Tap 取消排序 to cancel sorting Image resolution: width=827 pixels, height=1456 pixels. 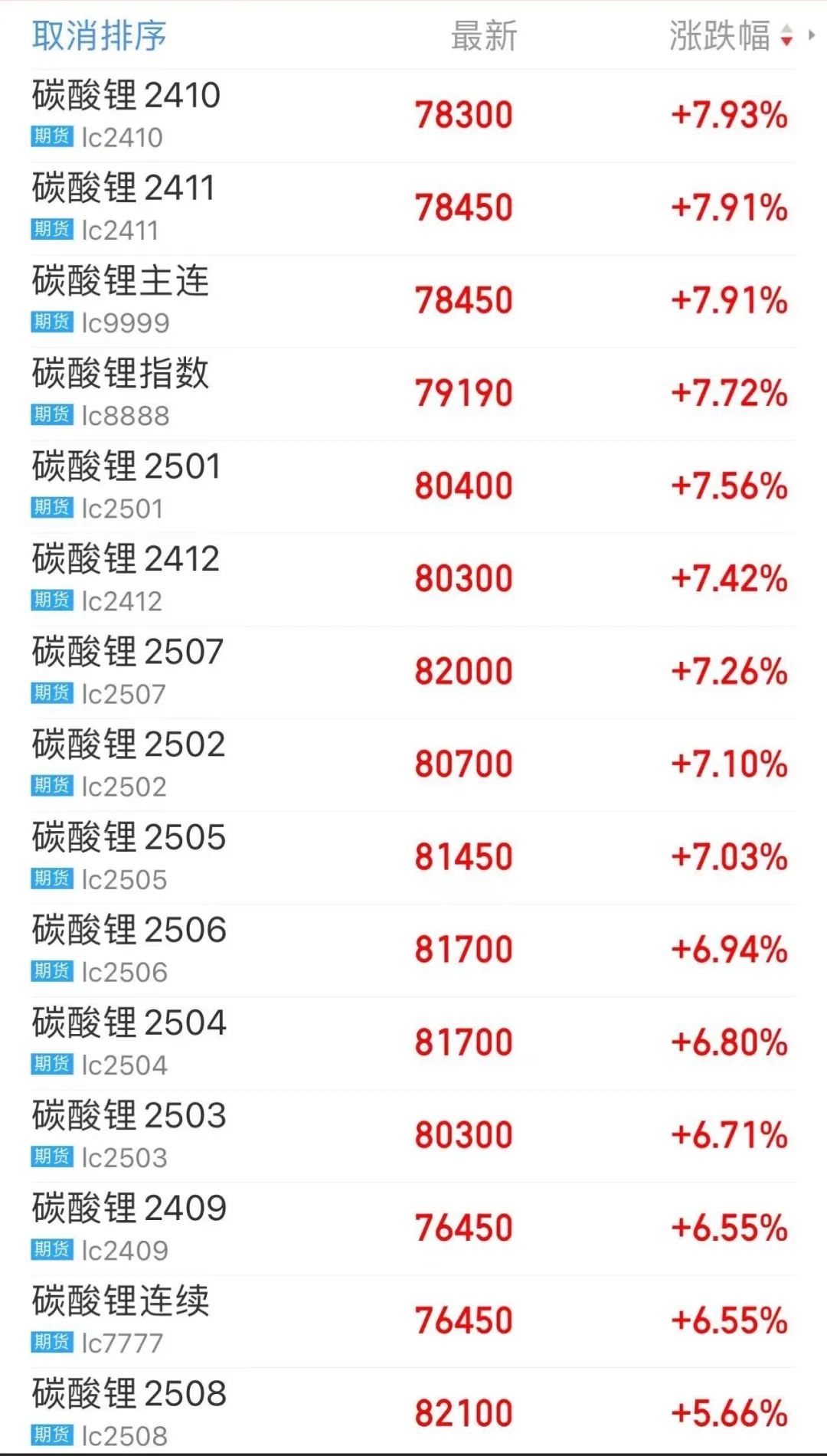pyautogui.click(x=99, y=35)
